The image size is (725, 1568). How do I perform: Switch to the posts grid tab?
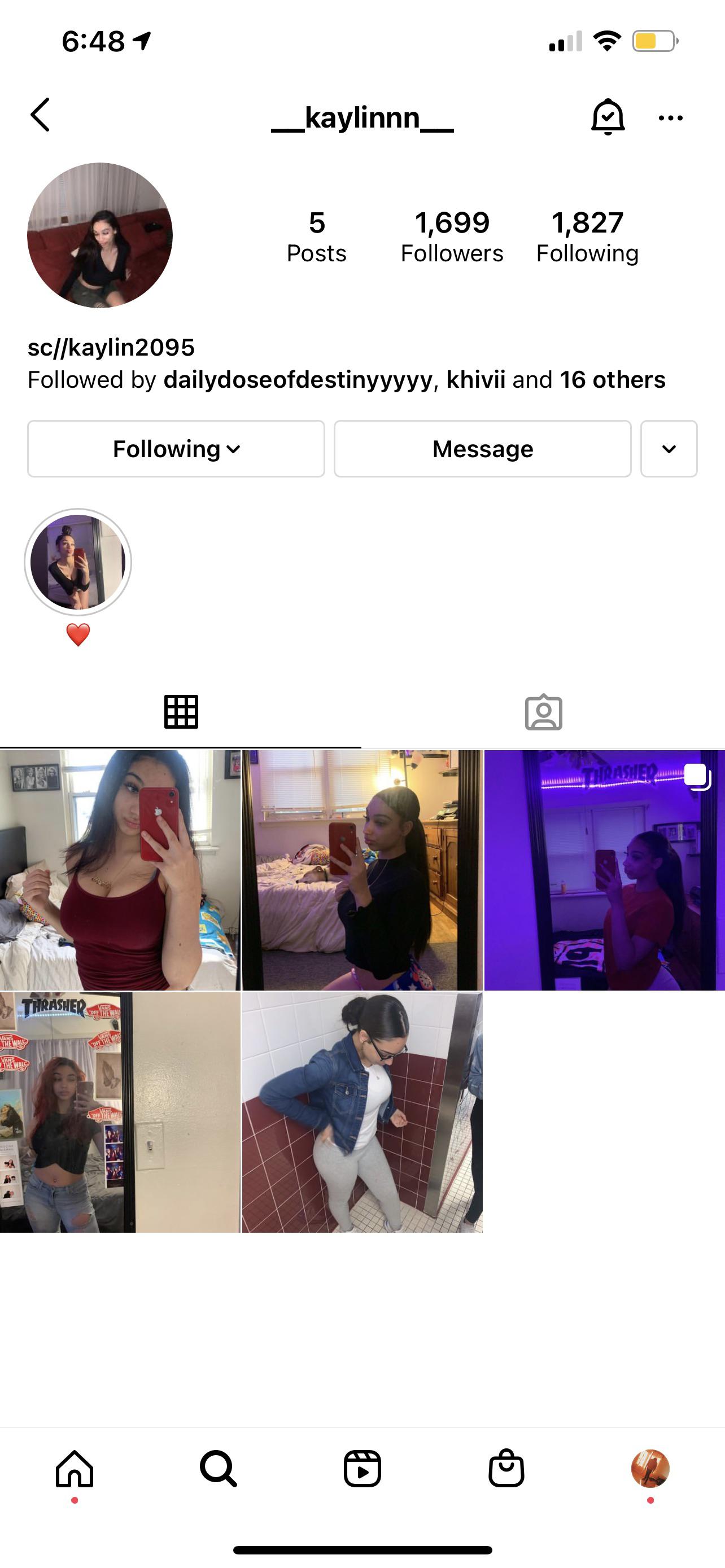pyautogui.click(x=181, y=712)
